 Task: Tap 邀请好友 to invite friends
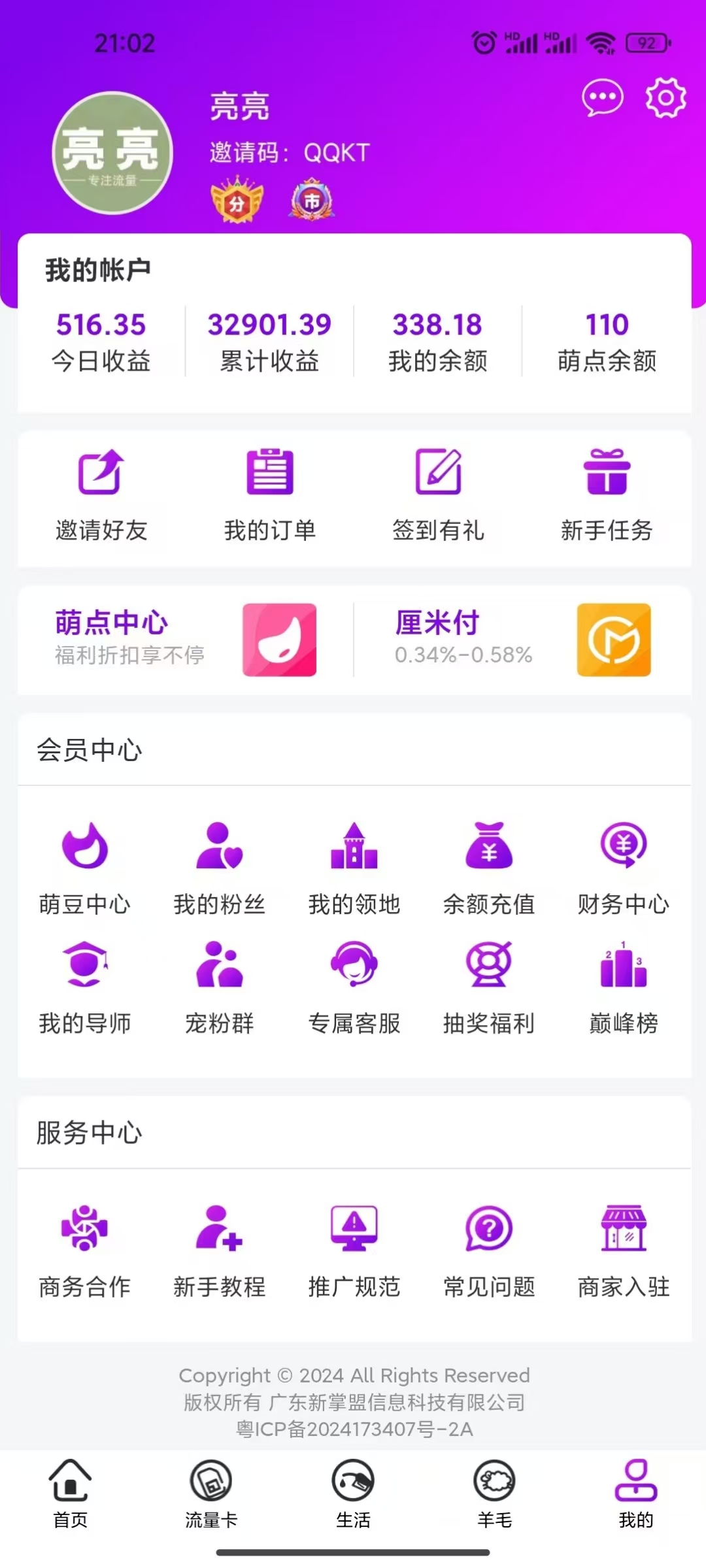pos(101,495)
